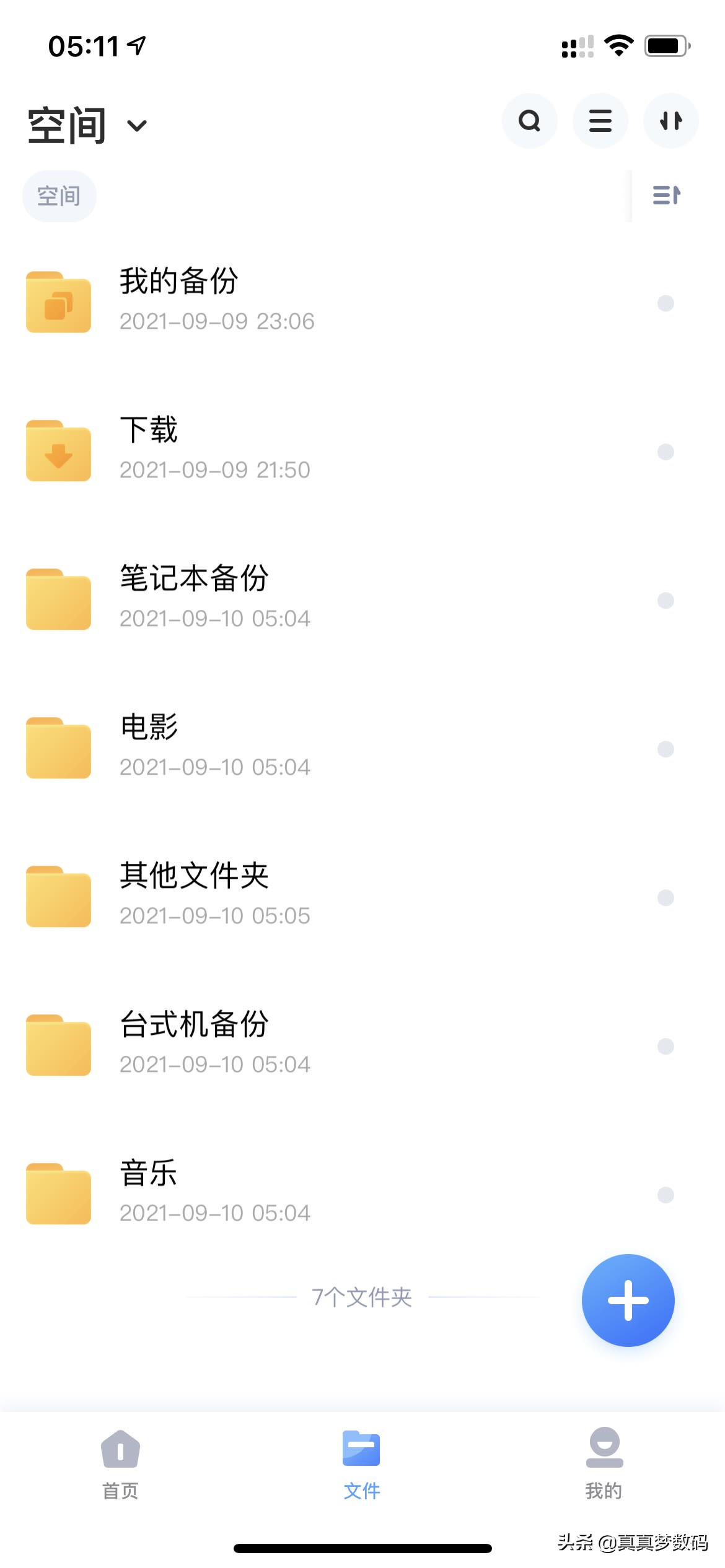Click the sort order icon at top right
725x1568 pixels.
pos(671,121)
